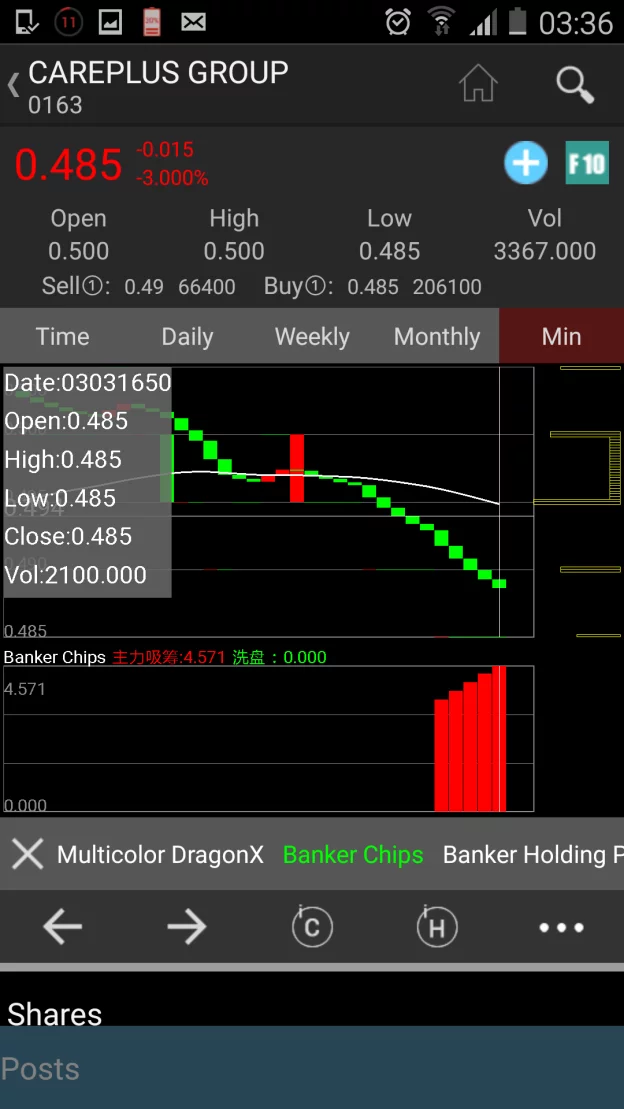
Task: Tap the circled C toolbar icon
Action: (312, 927)
